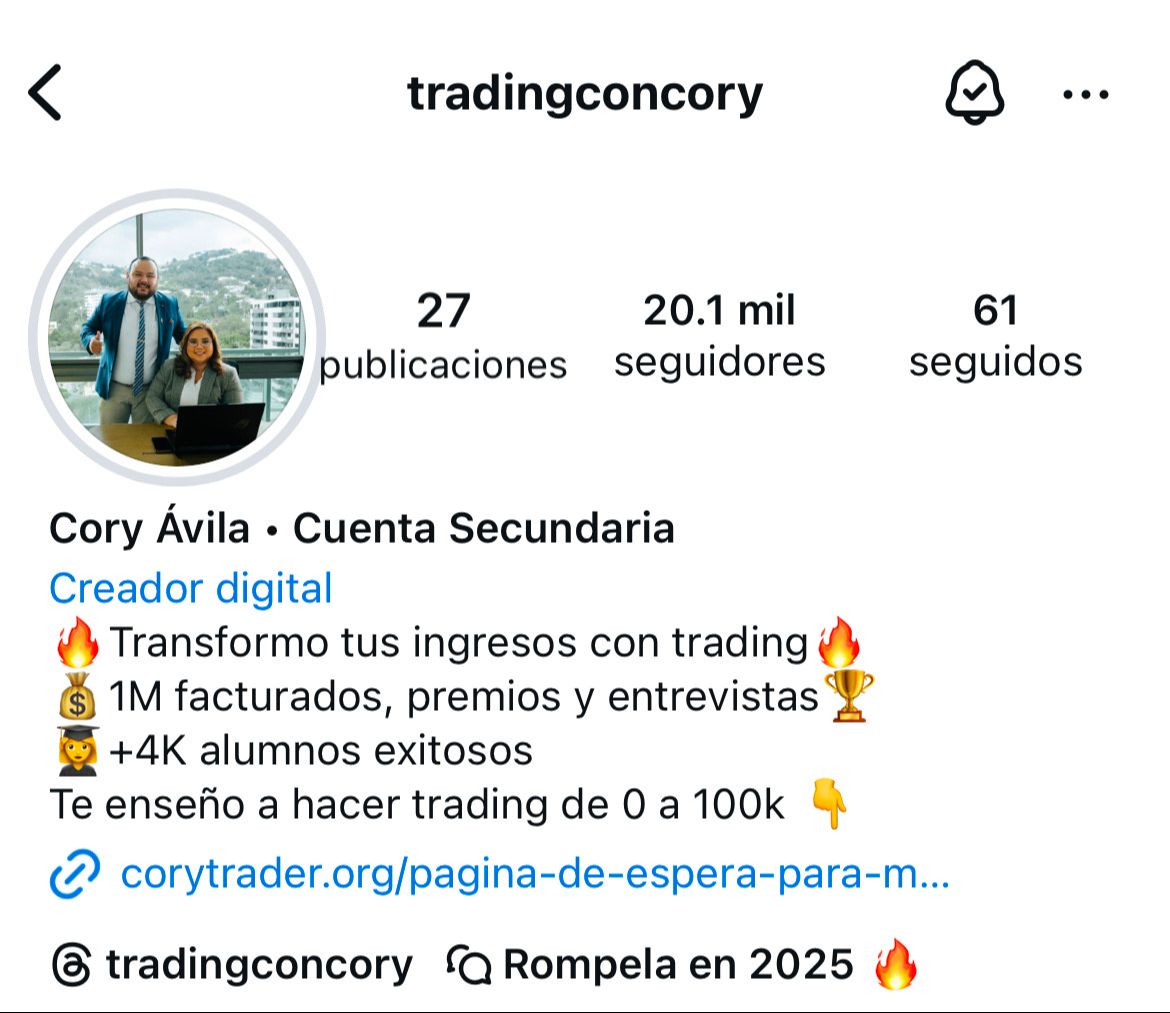The image size is (1170, 1013).
Task: Open the notifications bell for tradingconcory
Action: 974,94
